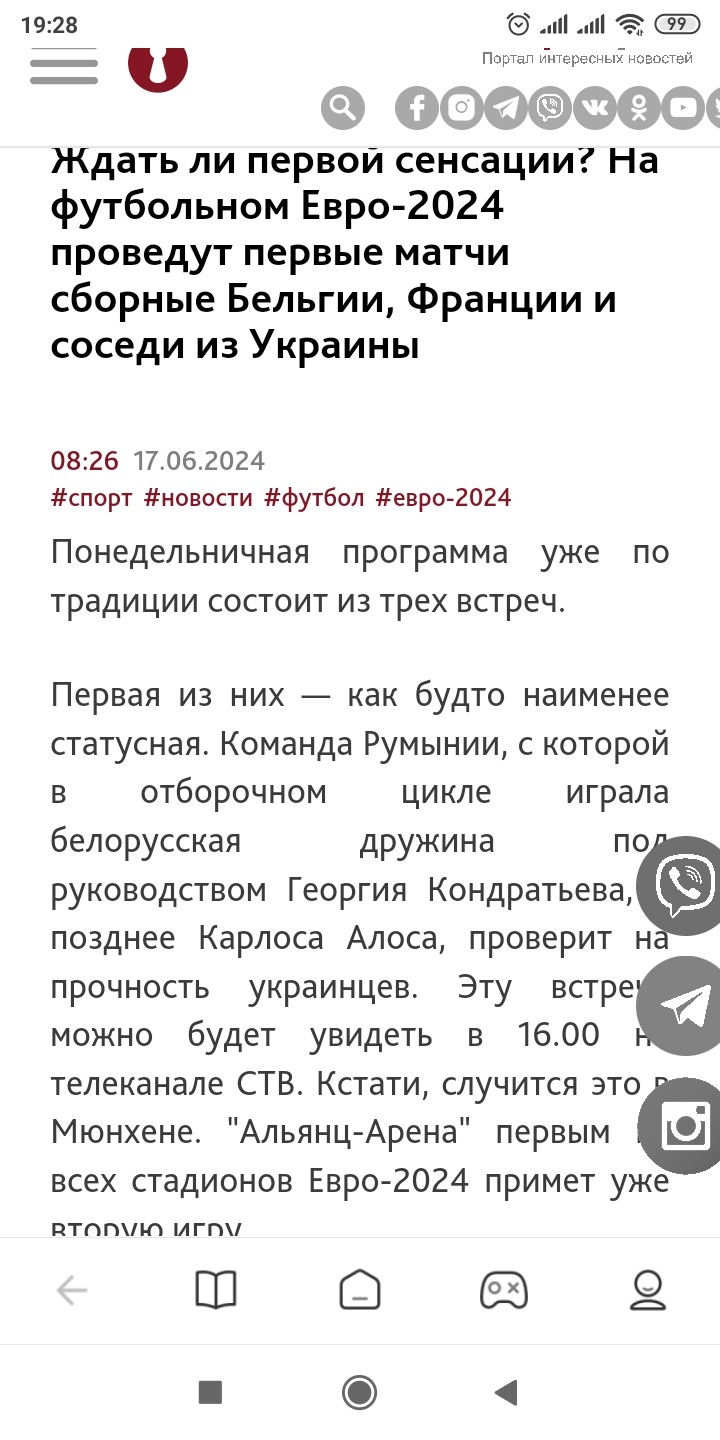Open the hamburger site menu
Screen dimensions: 720x1440
tap(64, 67)
